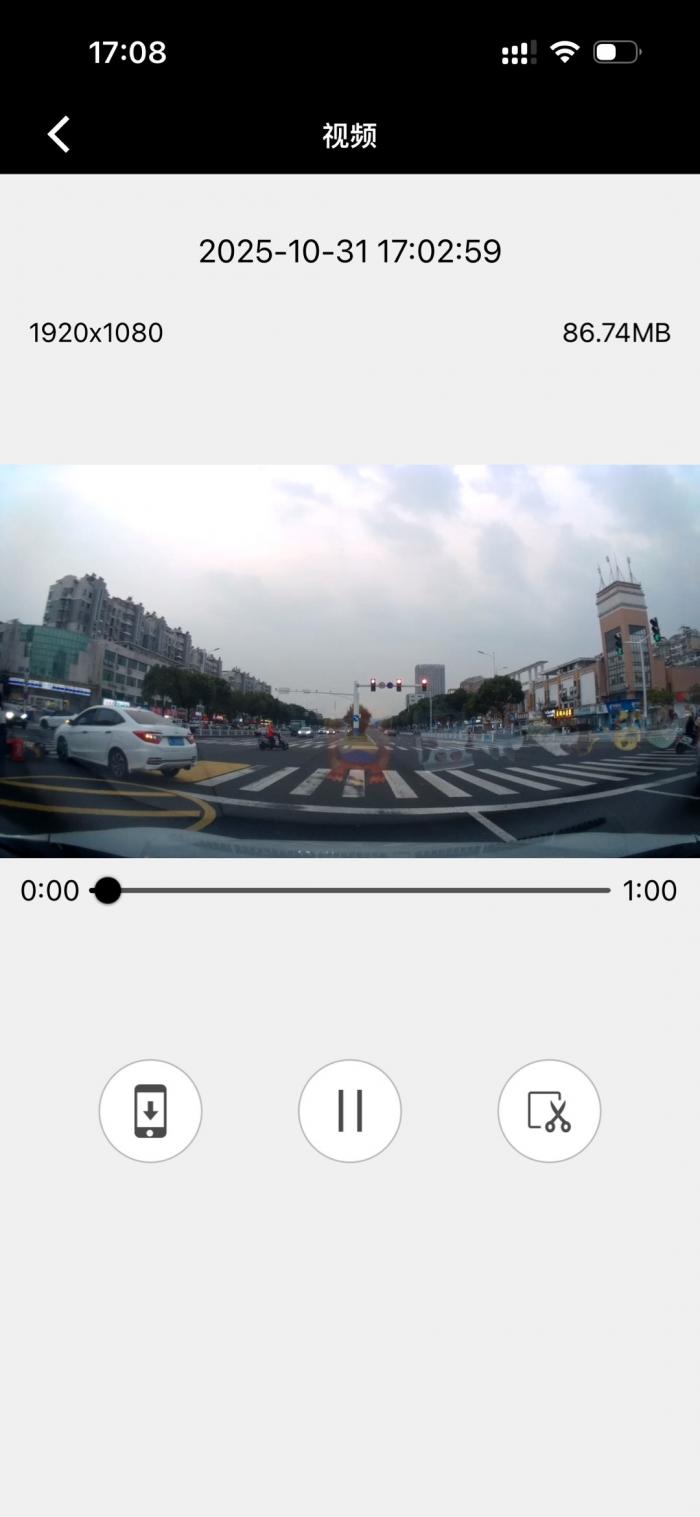Open the video clip trimming tool
Viewport: 700px width, 1517px height.
(549, 1111)
